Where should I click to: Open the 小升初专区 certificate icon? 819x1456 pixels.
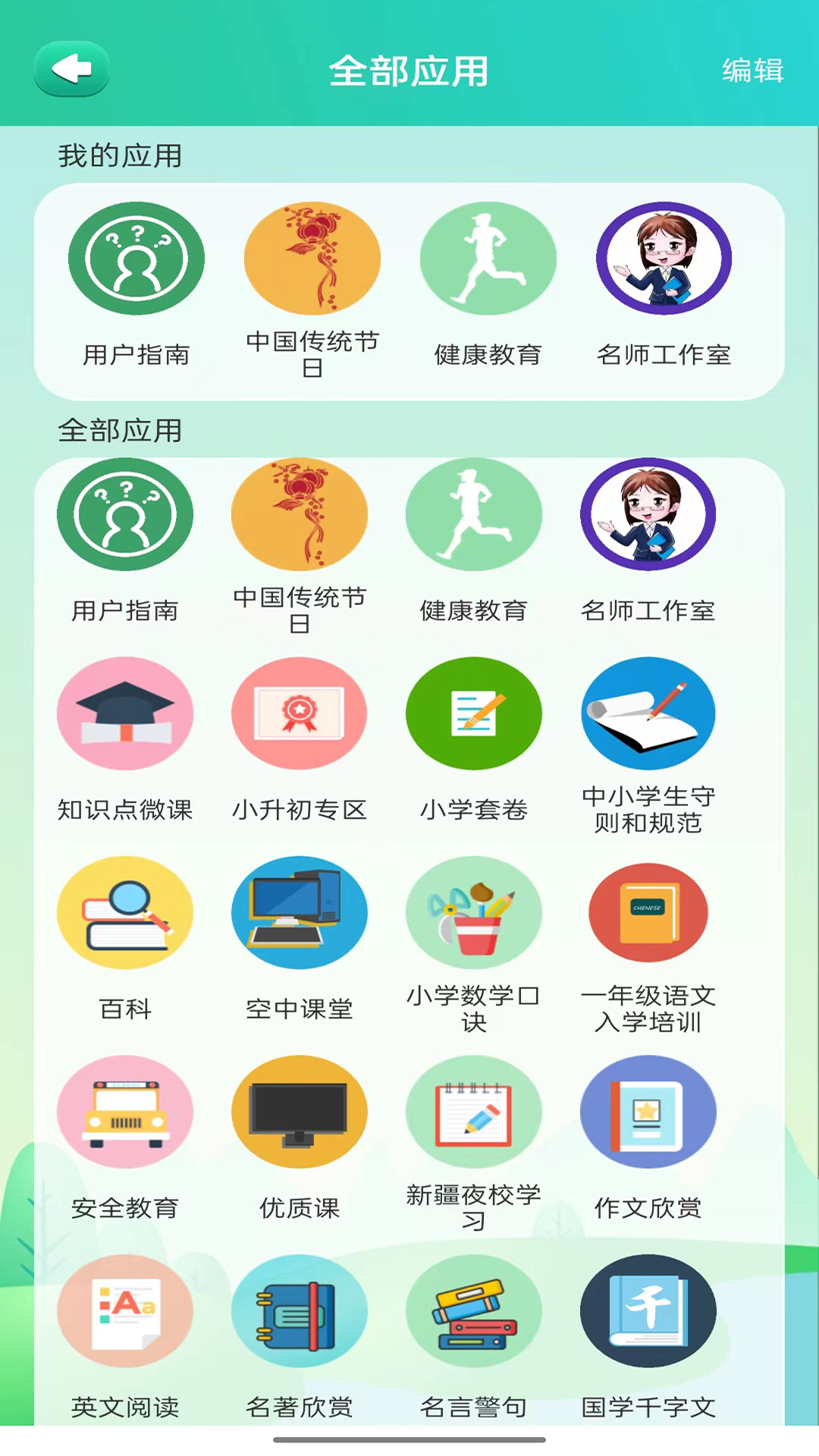(300, 713)
